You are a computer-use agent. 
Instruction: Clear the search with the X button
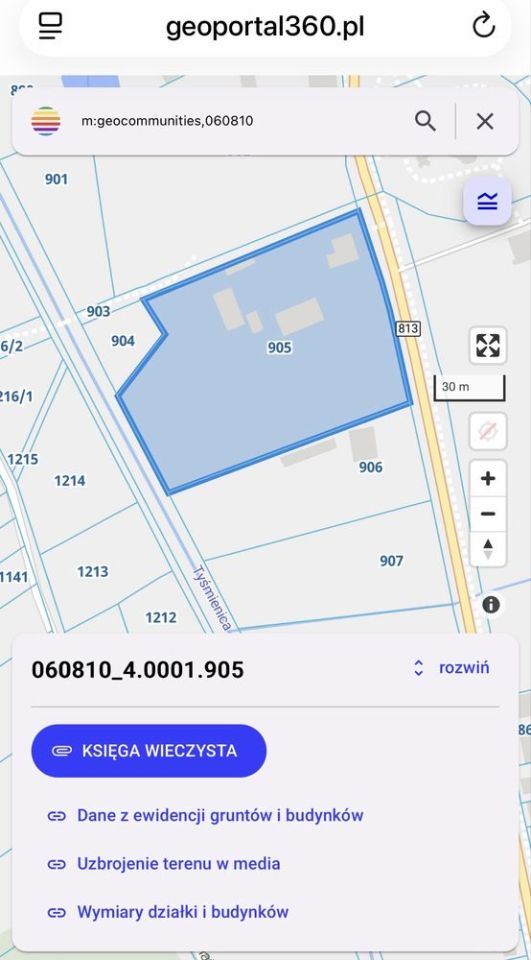click(x=485, y=121)
